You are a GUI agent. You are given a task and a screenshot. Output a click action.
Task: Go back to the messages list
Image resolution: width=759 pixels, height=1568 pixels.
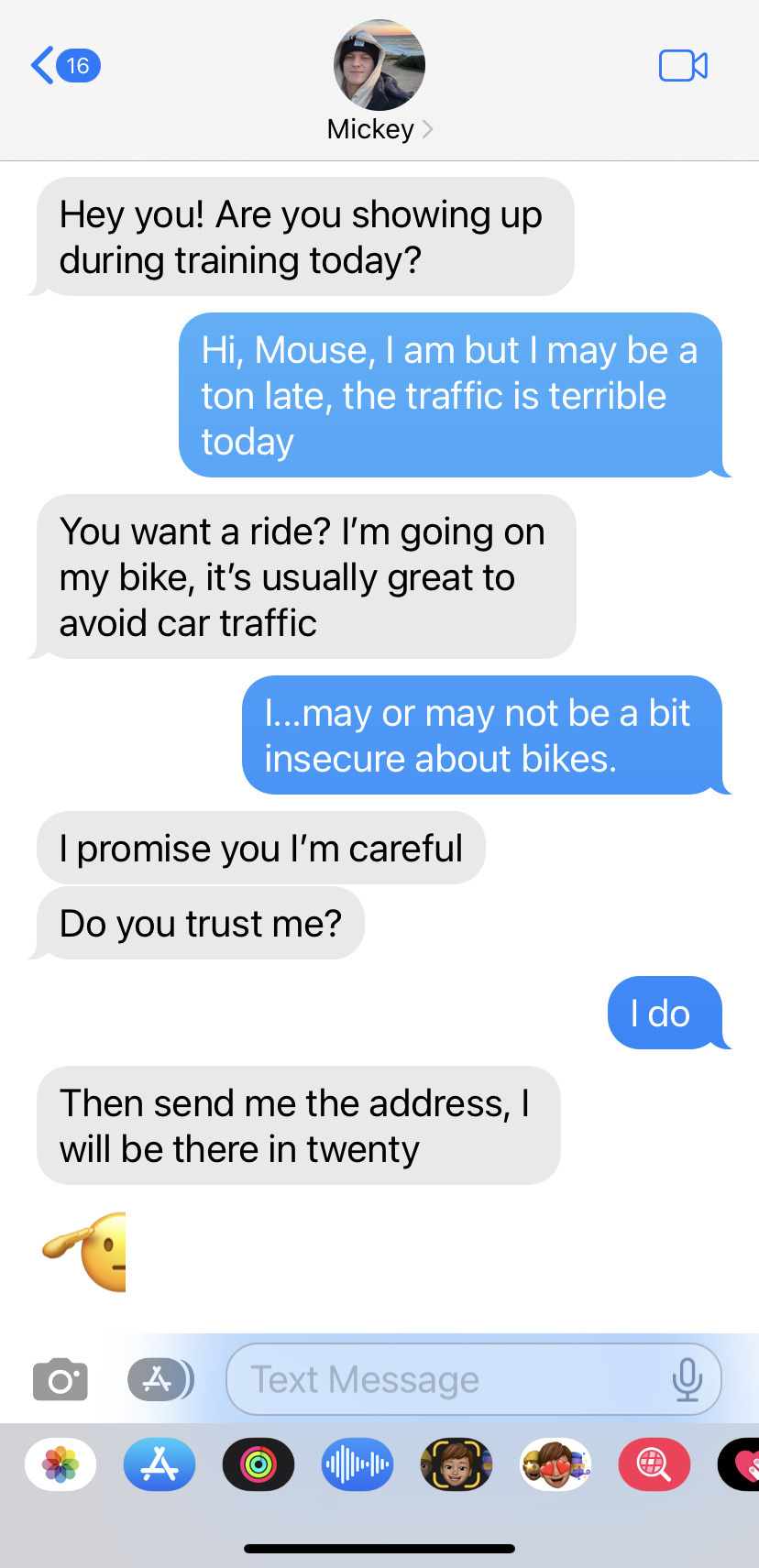click(62, 66)
